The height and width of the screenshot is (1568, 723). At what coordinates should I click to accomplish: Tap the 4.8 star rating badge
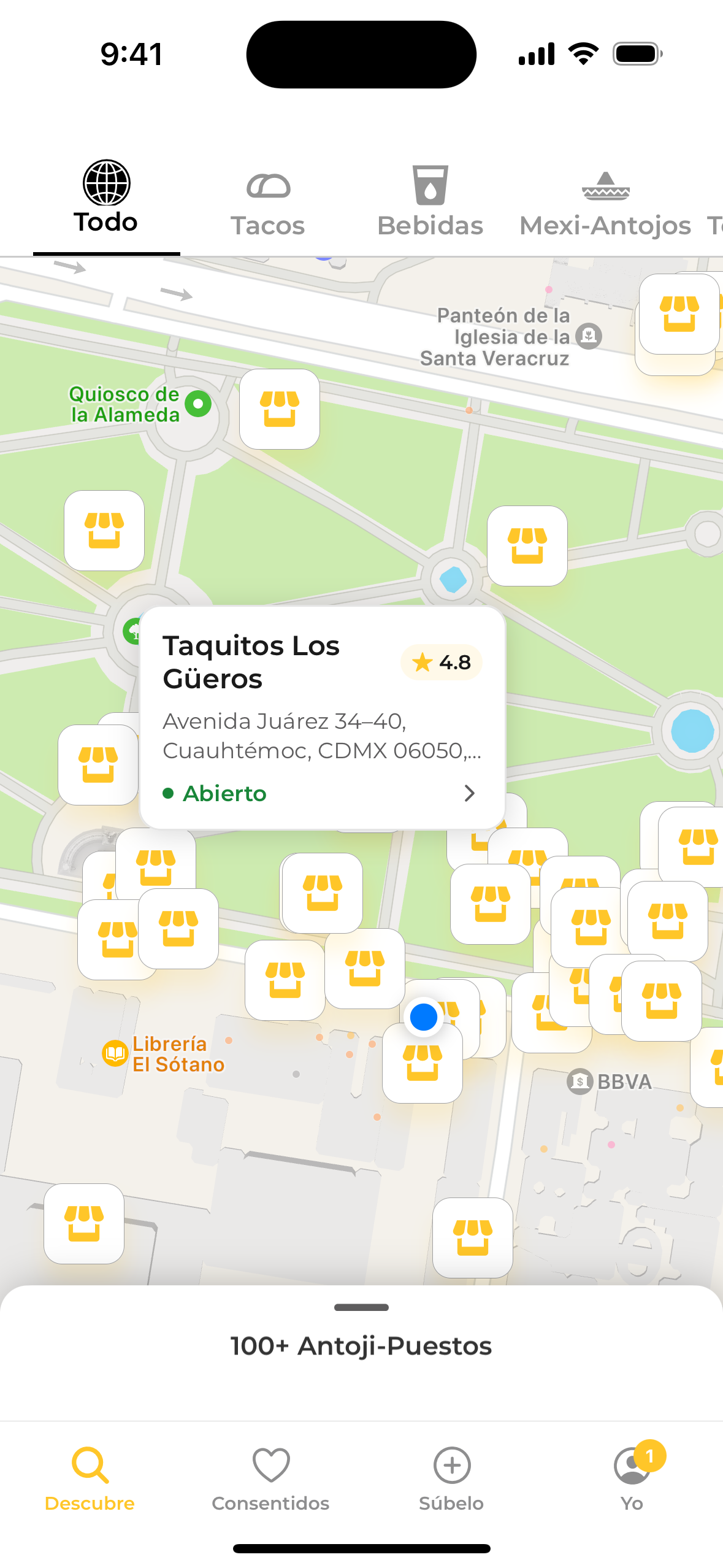[x=441, y=663]
